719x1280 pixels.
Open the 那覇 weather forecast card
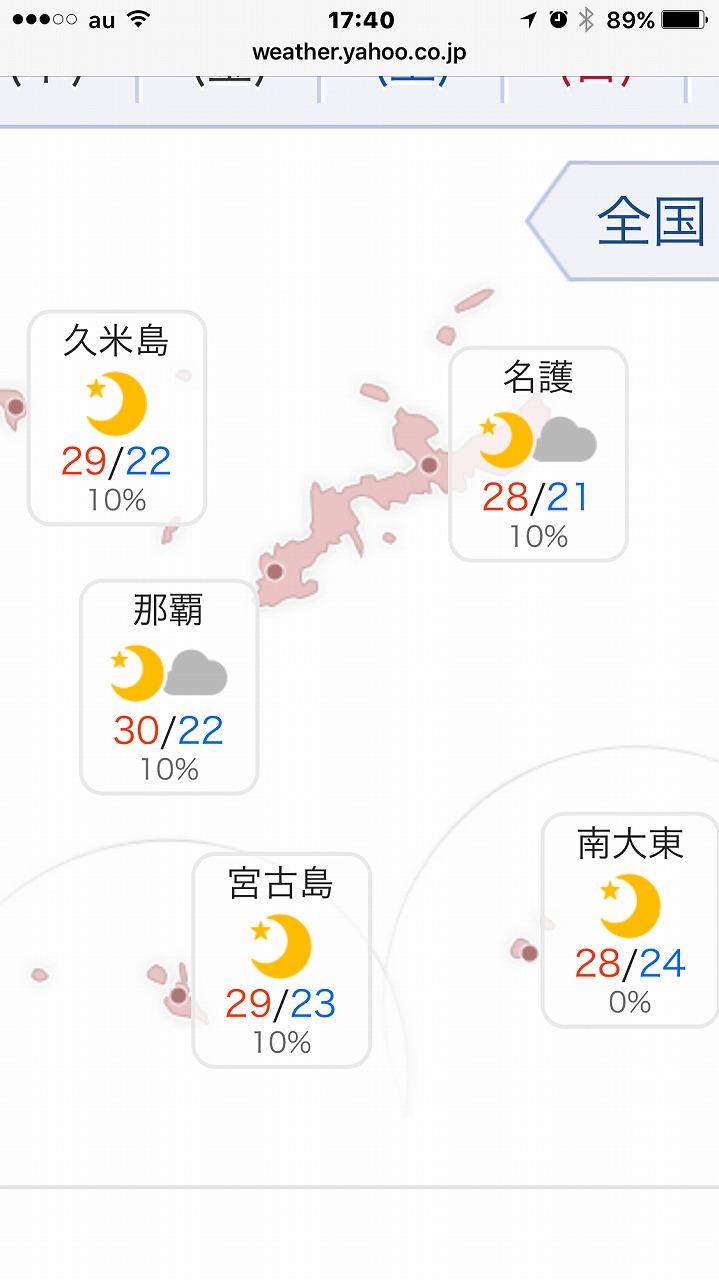click(169, 687)
